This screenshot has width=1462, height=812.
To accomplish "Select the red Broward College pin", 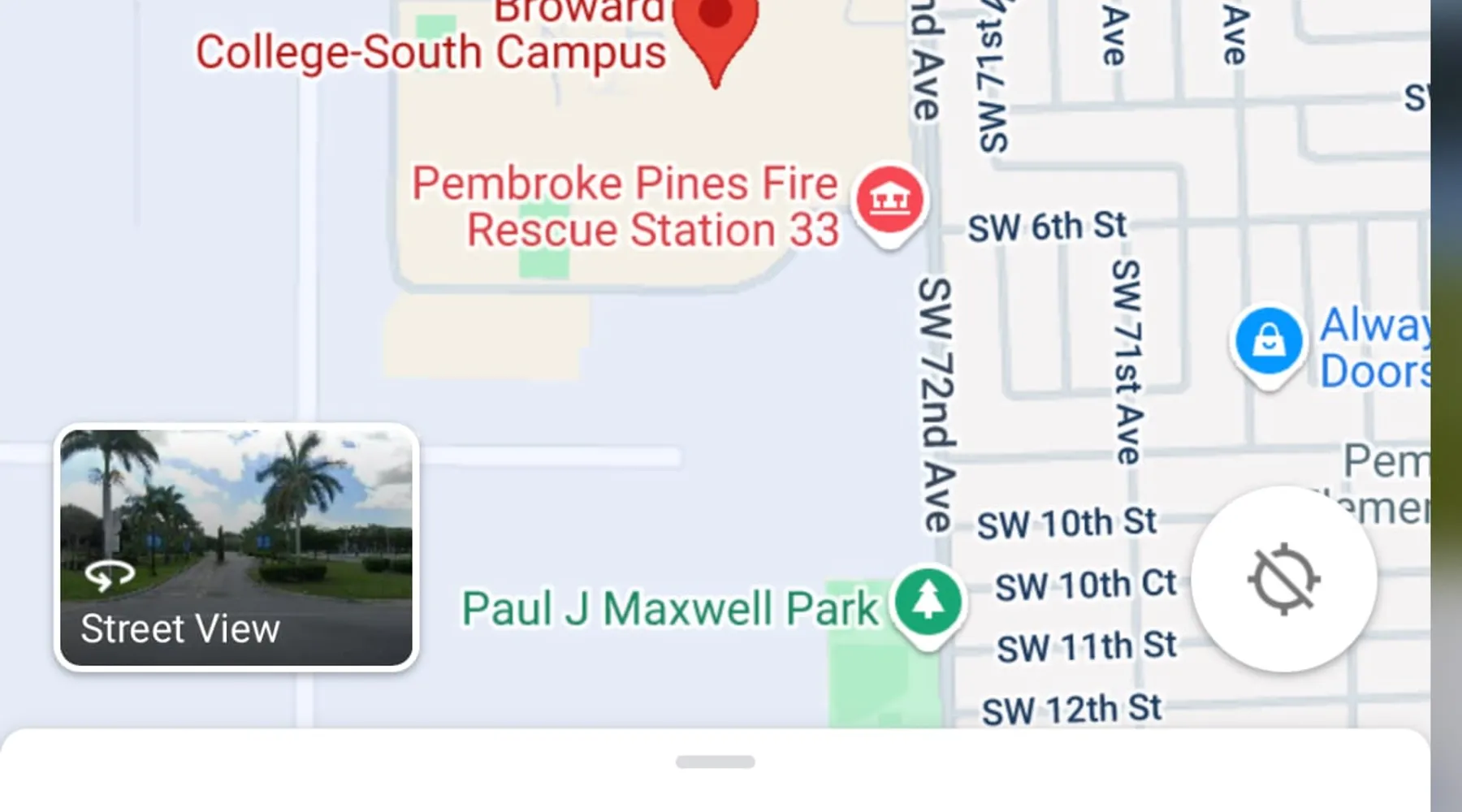I will [716, 24].
